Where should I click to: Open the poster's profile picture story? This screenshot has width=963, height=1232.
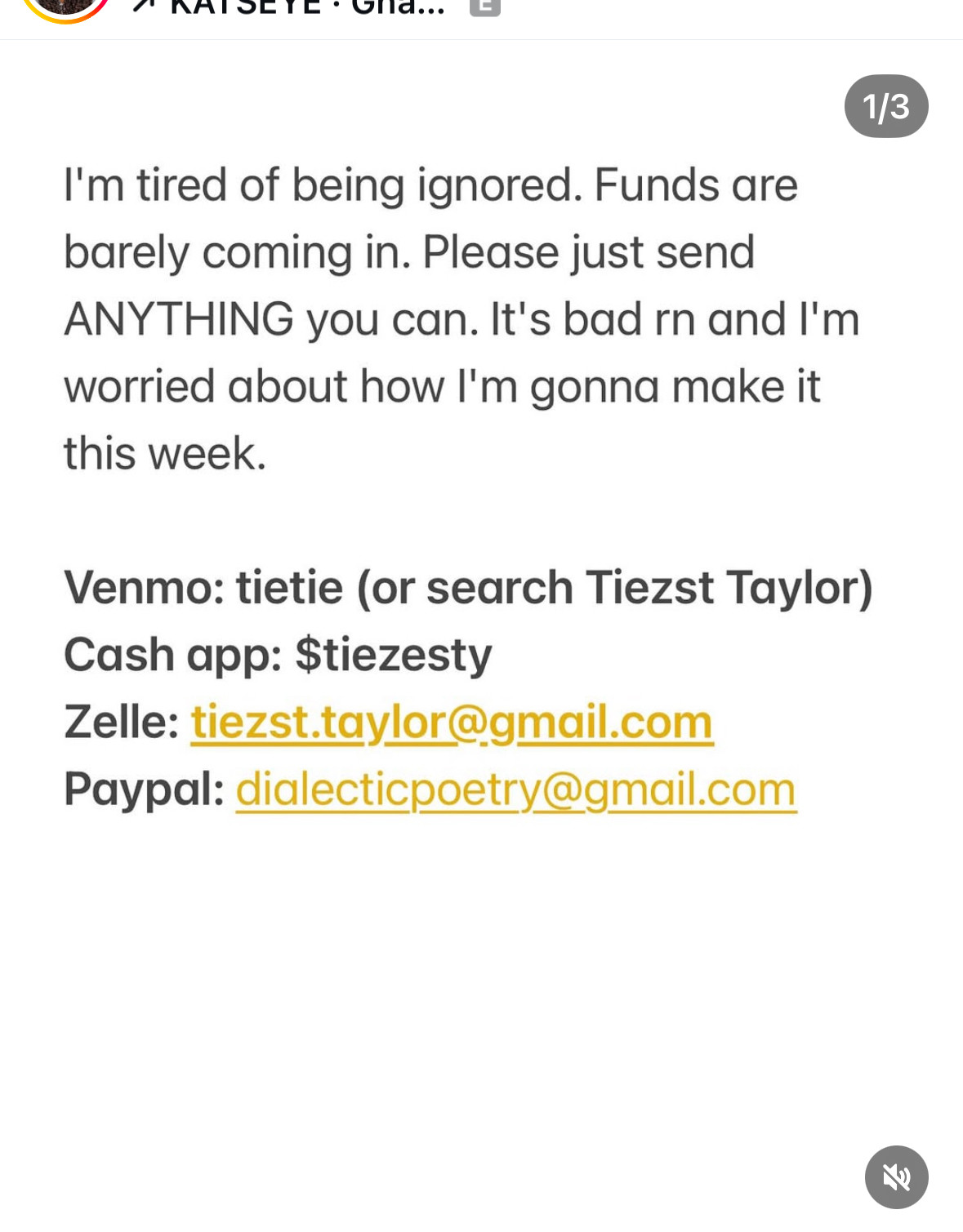click(x=65, y=7)
